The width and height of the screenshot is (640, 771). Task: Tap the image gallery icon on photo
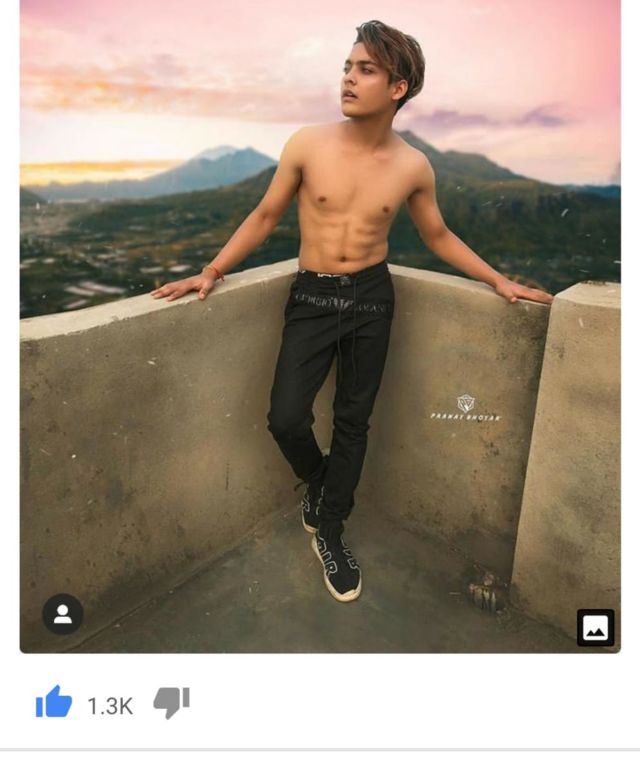(x=595, y=627)
